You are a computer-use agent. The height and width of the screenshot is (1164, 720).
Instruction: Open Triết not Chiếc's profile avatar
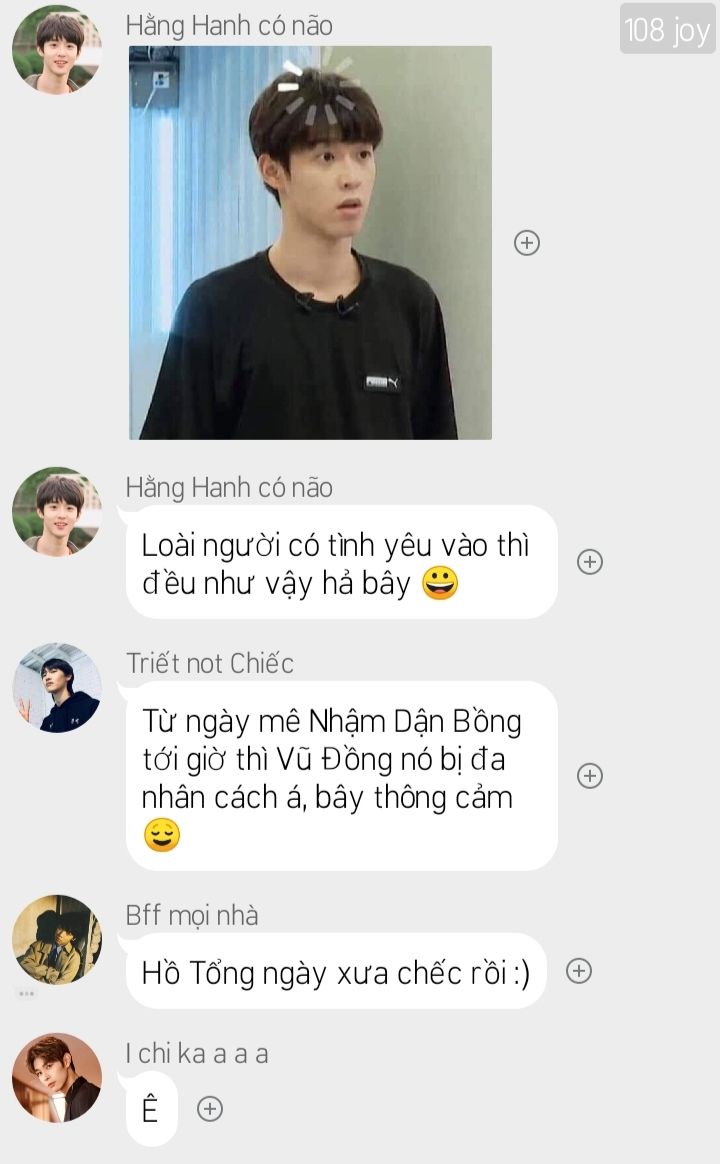[57, 688]
